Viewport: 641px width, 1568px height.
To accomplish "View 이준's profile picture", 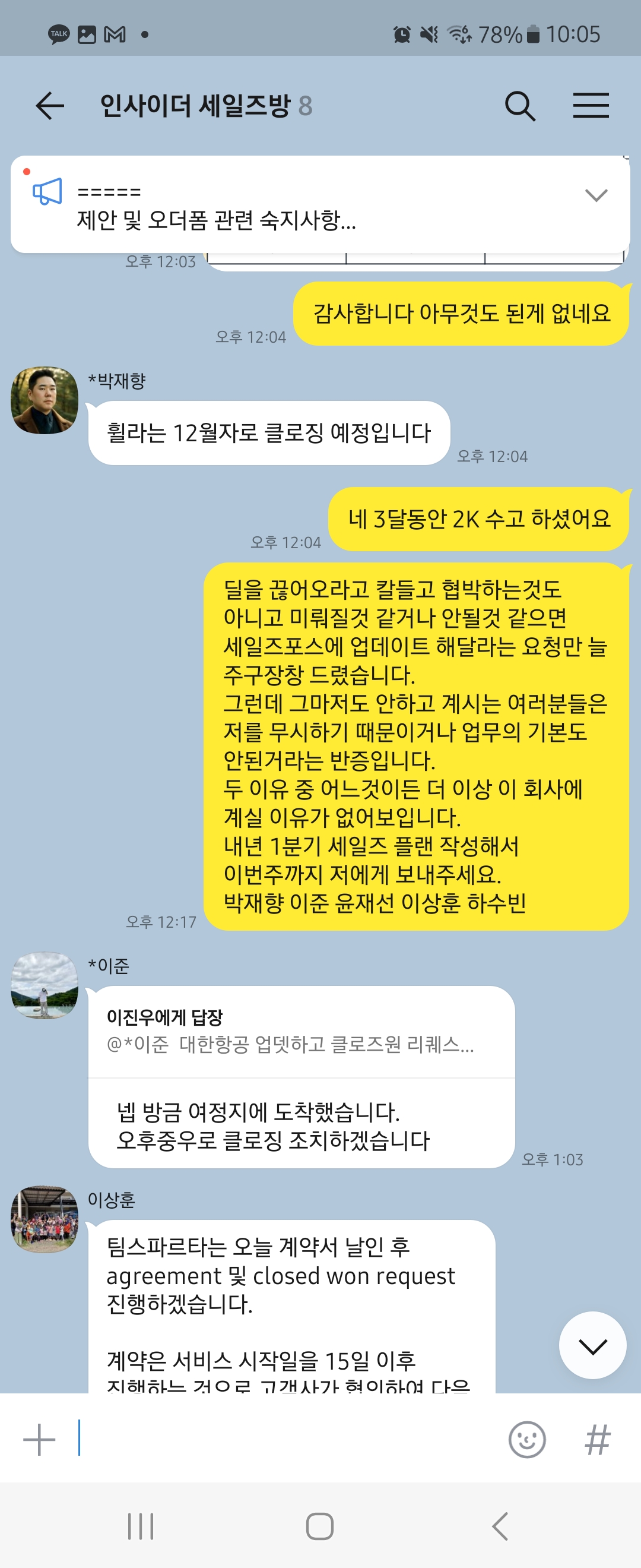I will point(45,985).
